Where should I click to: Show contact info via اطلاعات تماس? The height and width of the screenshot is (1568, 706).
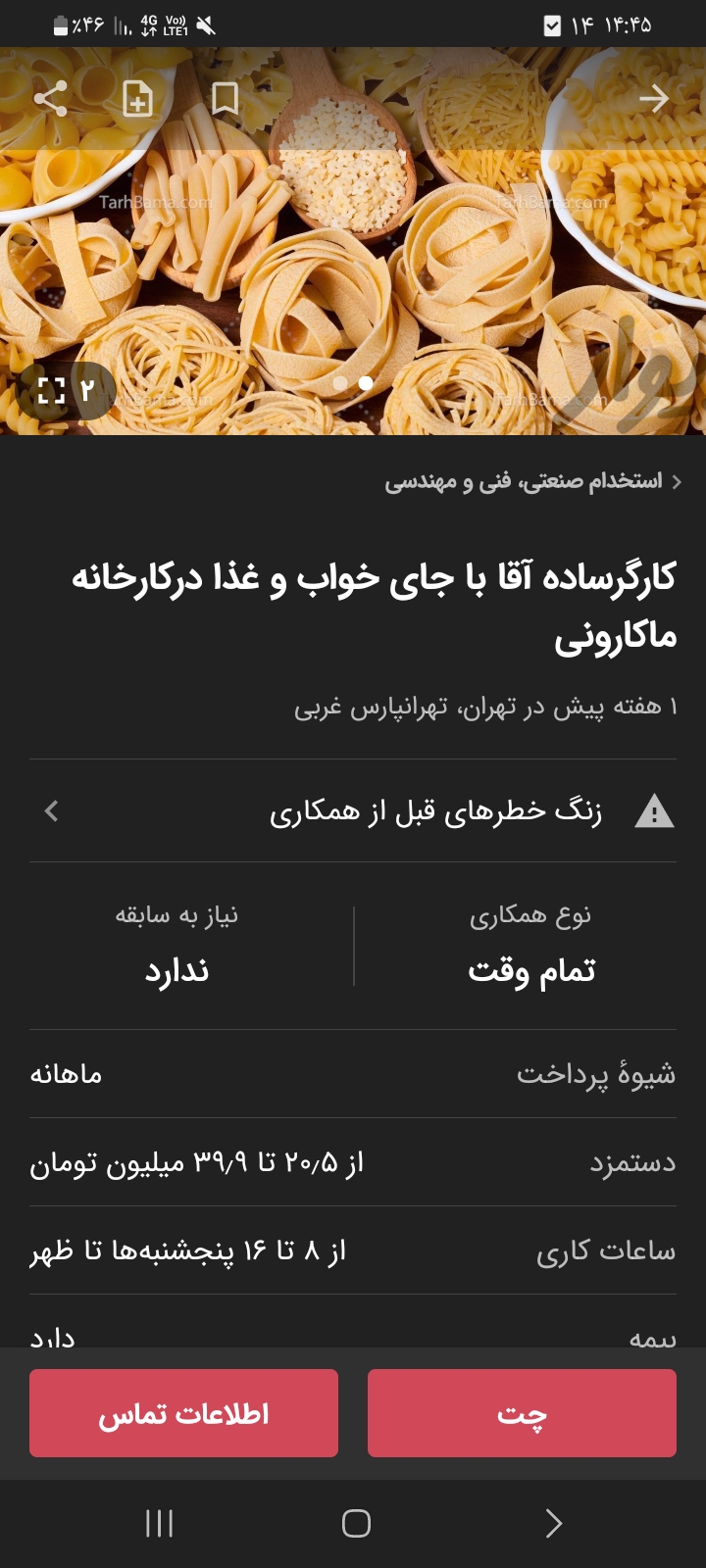(183, 1413)
